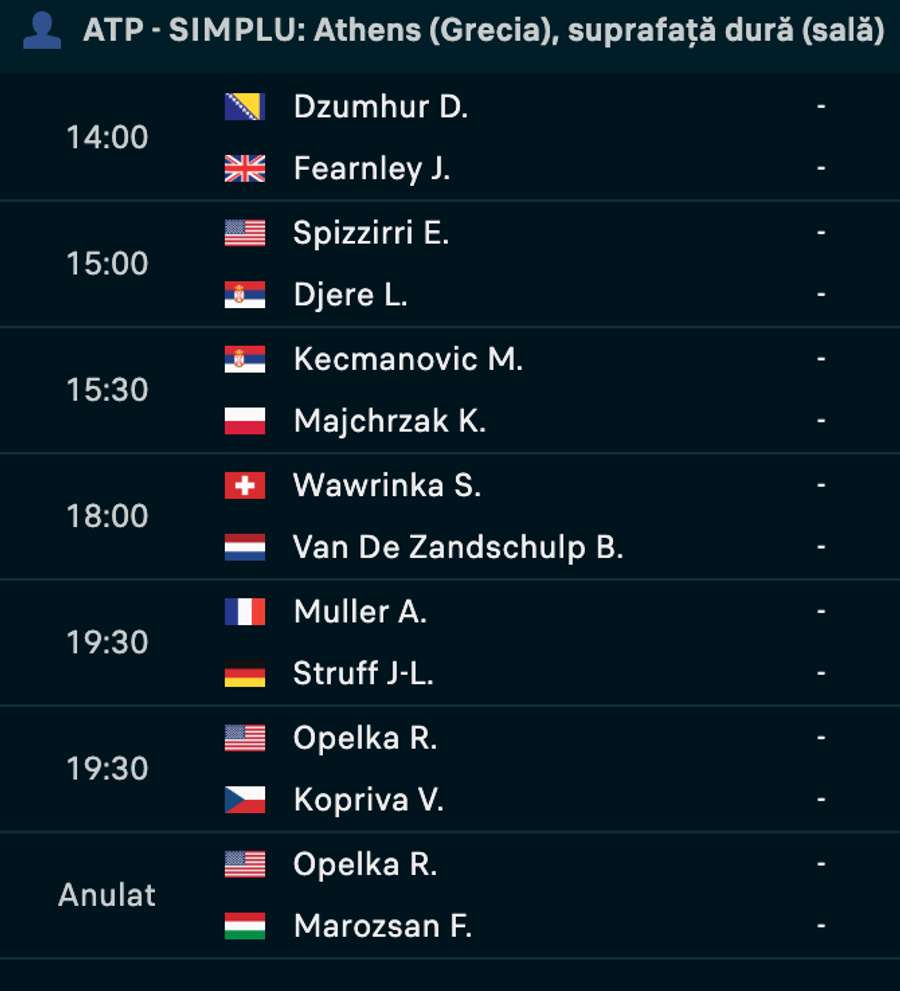The height and width of the screenshot is (991, 900).
Task: Click the 14:00 time of the first match
Action: tap(106, 137)
